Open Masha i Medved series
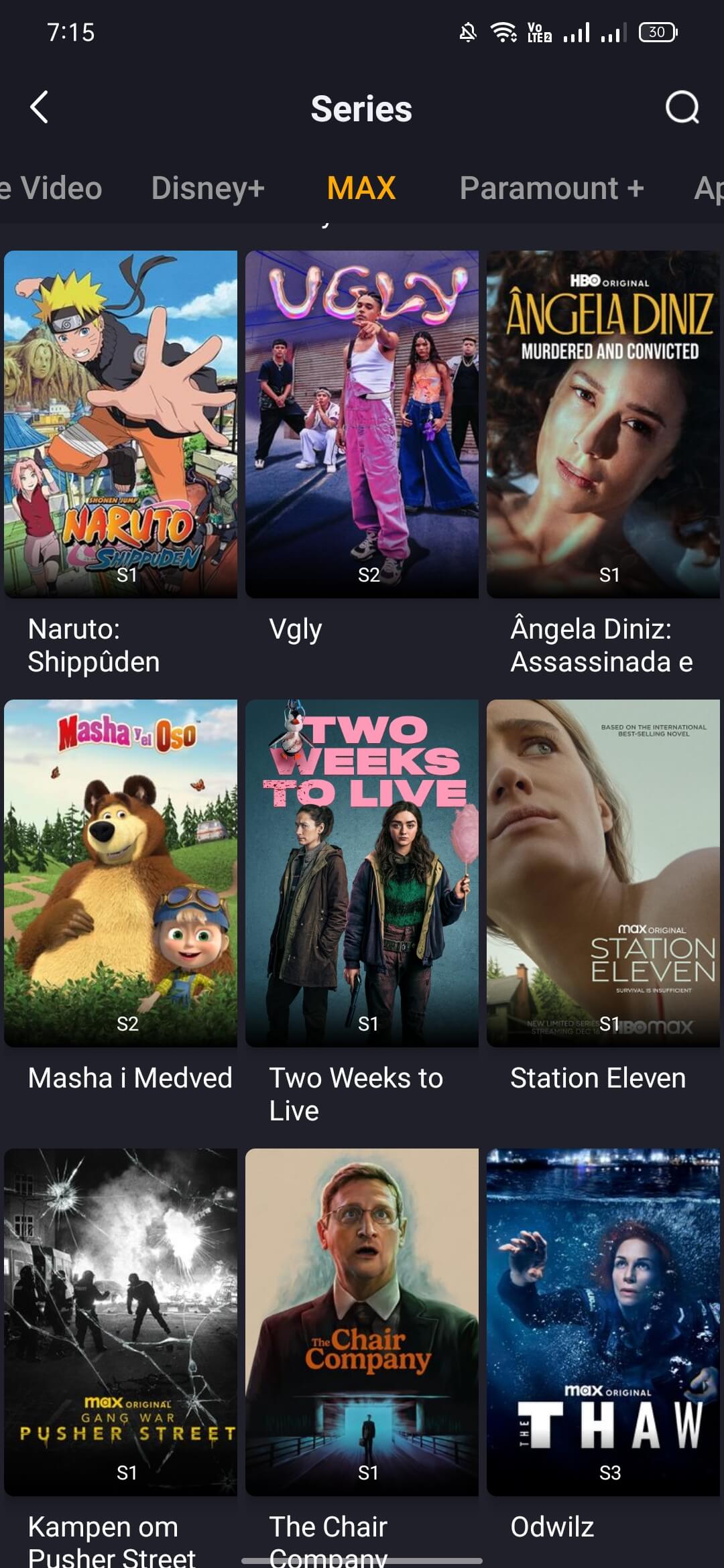 pyautogui.click(x=121, y=873)
